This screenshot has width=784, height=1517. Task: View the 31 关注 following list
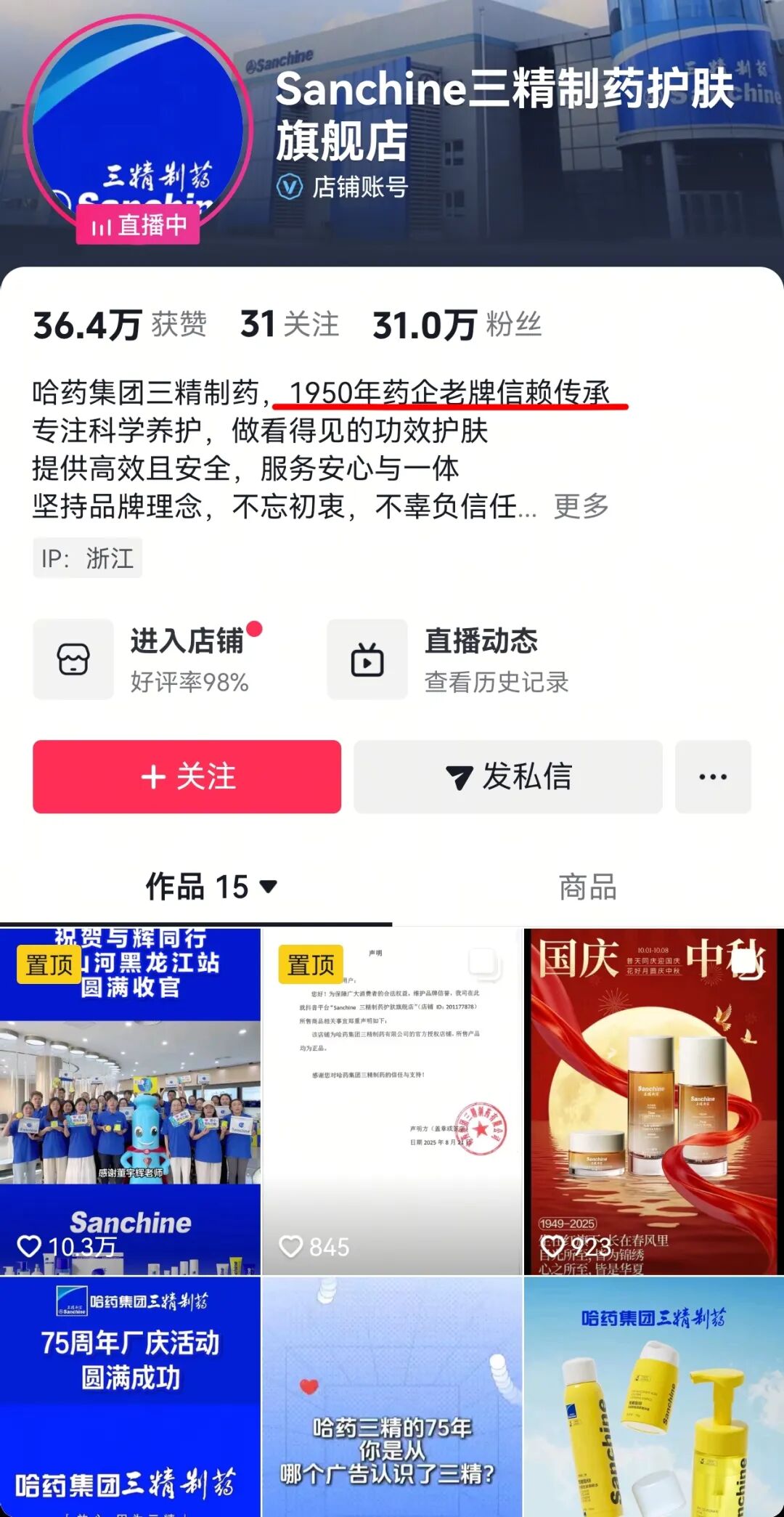(x=289, y=325)
